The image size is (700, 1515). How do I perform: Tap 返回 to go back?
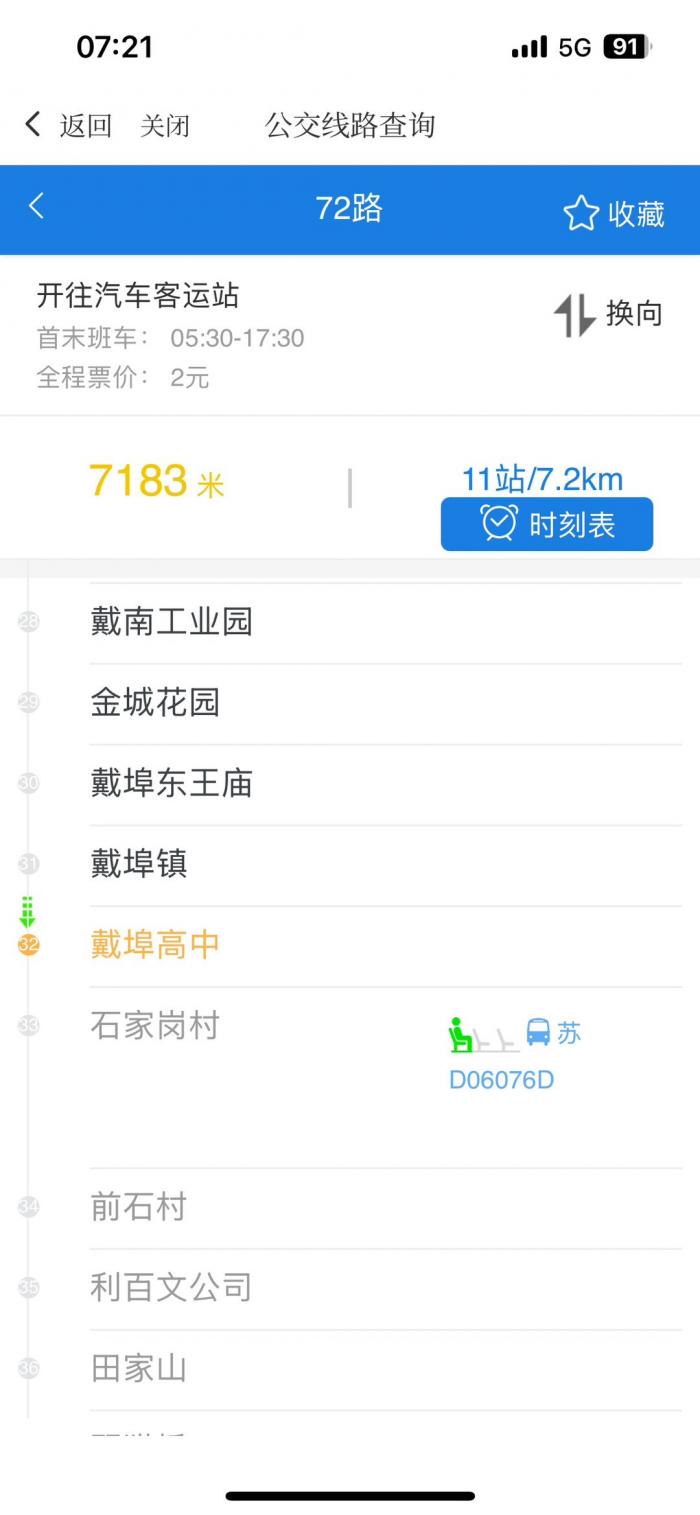68,126
